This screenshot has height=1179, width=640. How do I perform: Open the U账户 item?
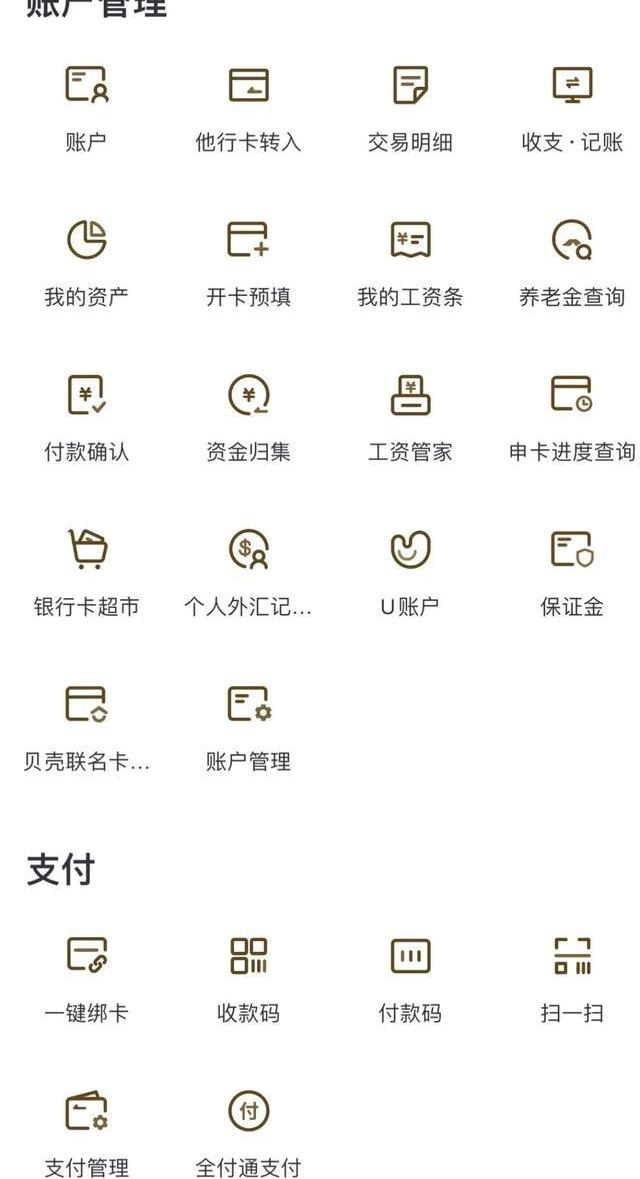click(410, 573)
